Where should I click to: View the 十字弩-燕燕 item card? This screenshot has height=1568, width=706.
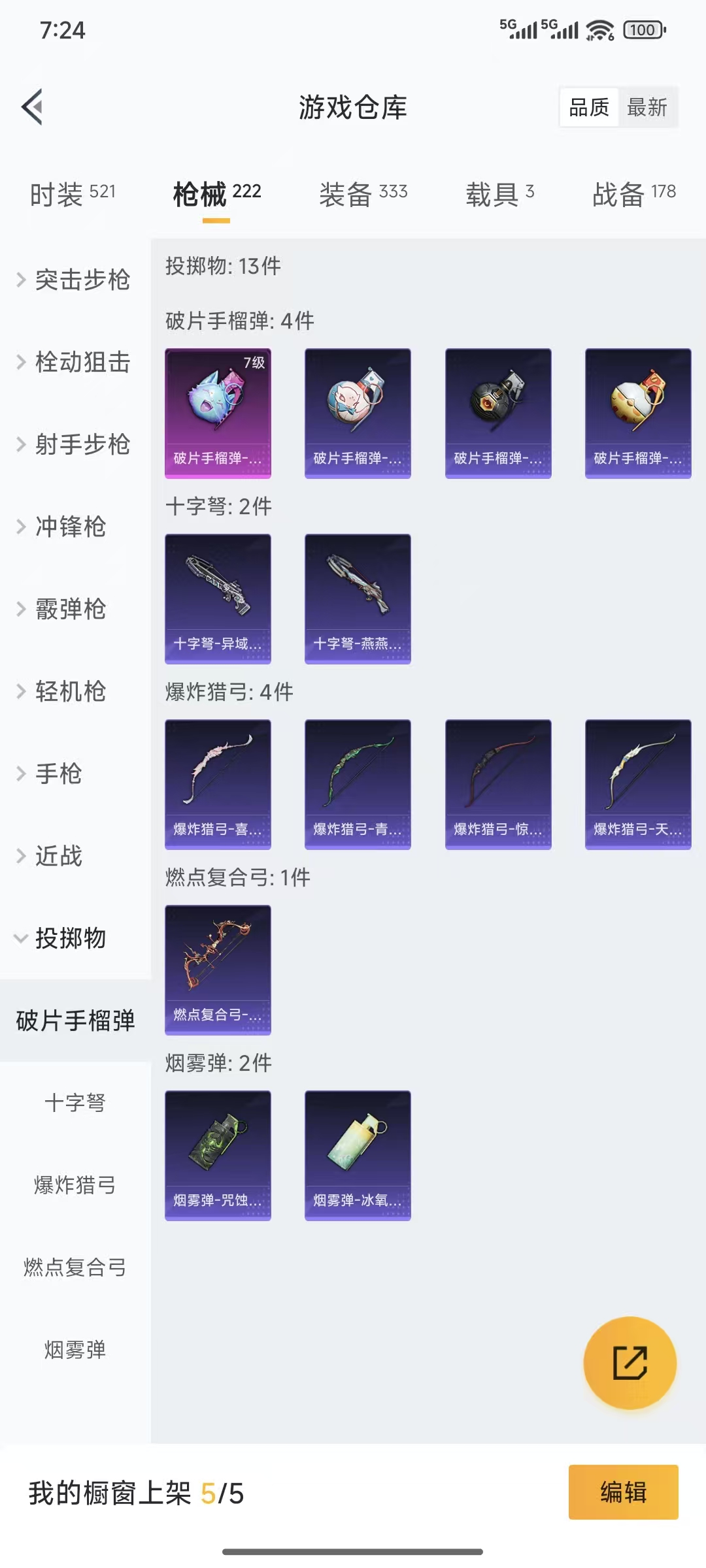[358, 600]
